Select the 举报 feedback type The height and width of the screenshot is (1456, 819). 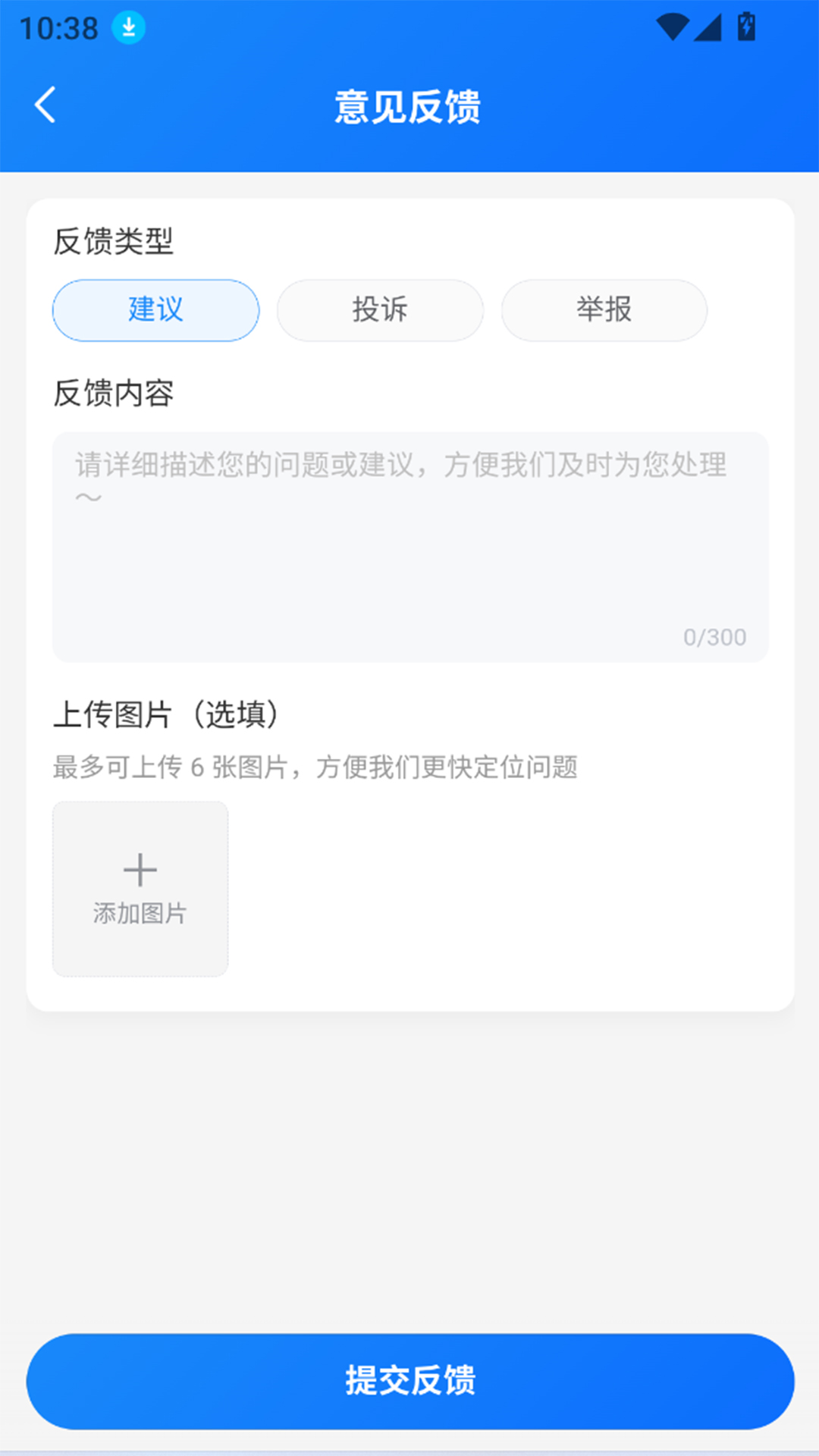(x=604, y=309)
